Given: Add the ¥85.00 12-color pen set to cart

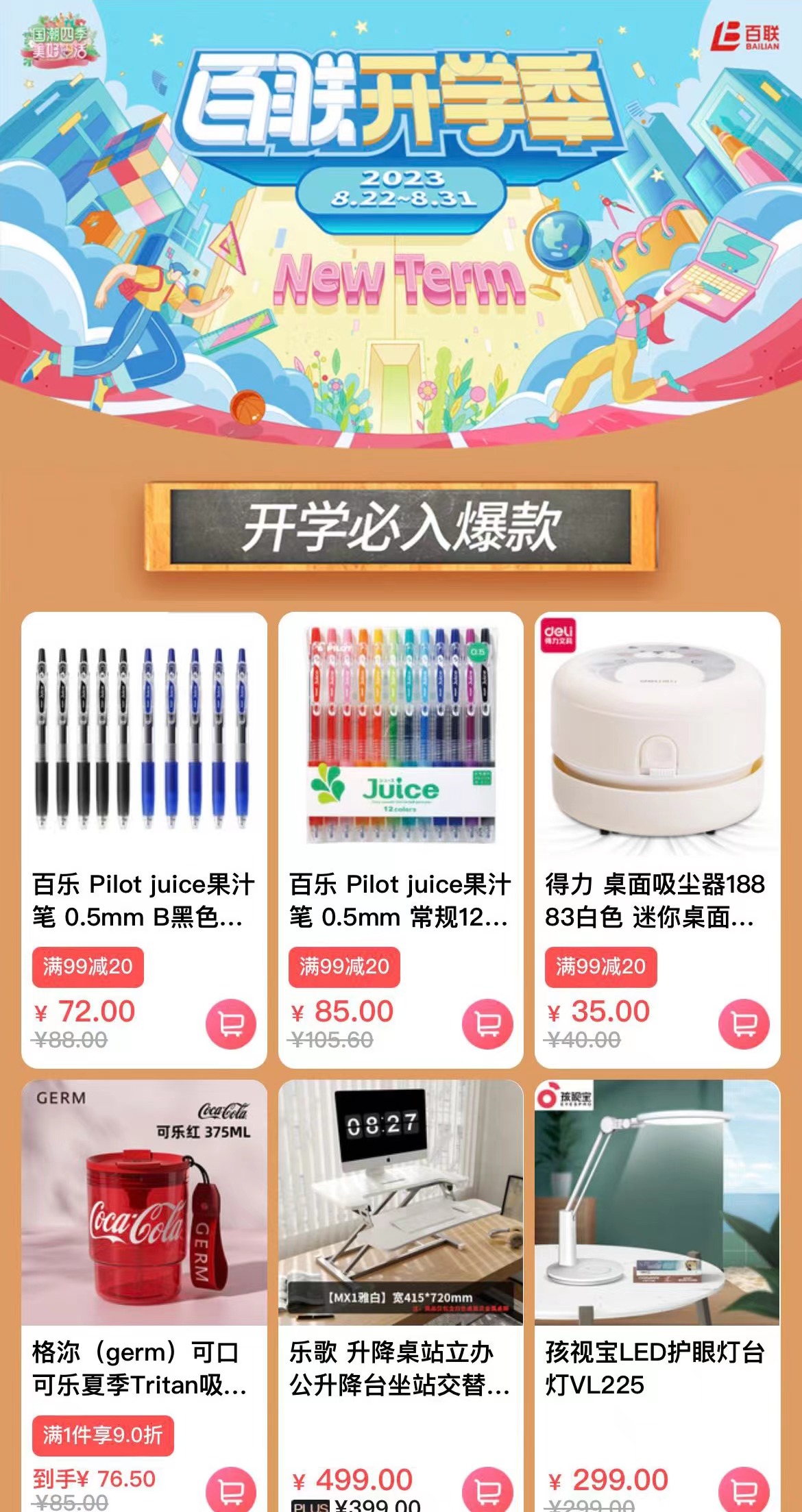Looking at the screenshot, I should point(487,1024).
